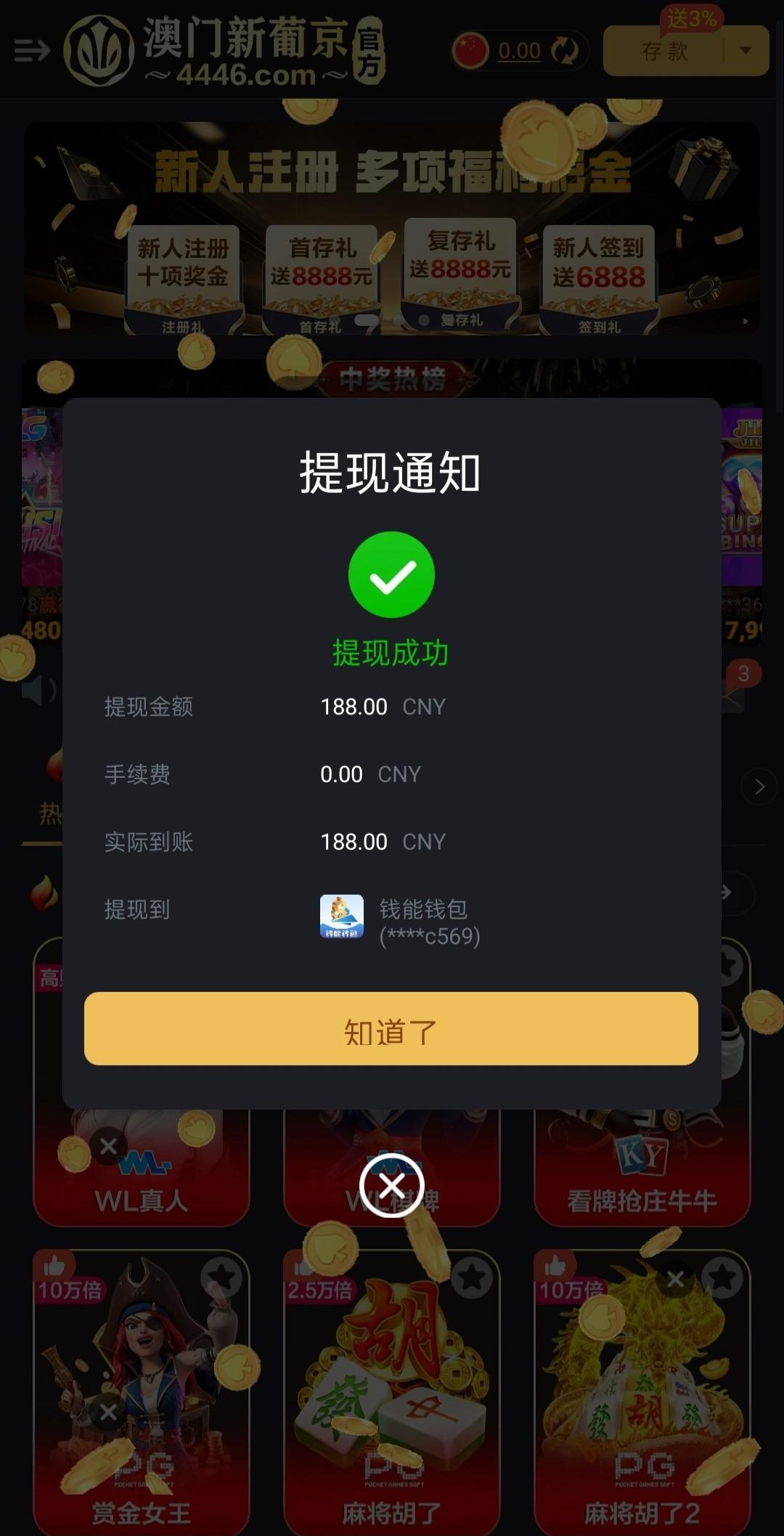
Task: Favorite the 赏金女王 game with star
Action: pyautogui.click(x=221, y=1277)
